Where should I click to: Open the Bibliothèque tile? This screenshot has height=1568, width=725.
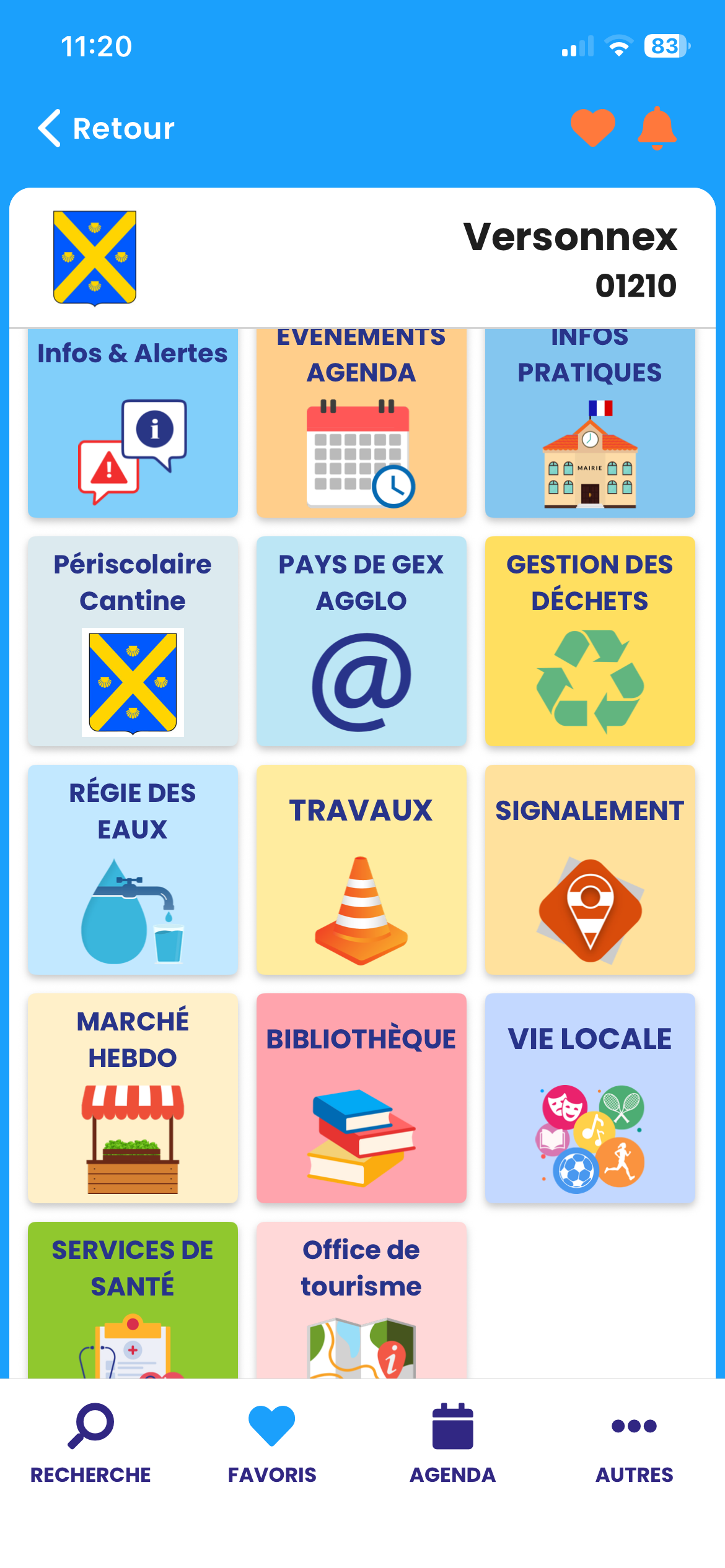361,1098
